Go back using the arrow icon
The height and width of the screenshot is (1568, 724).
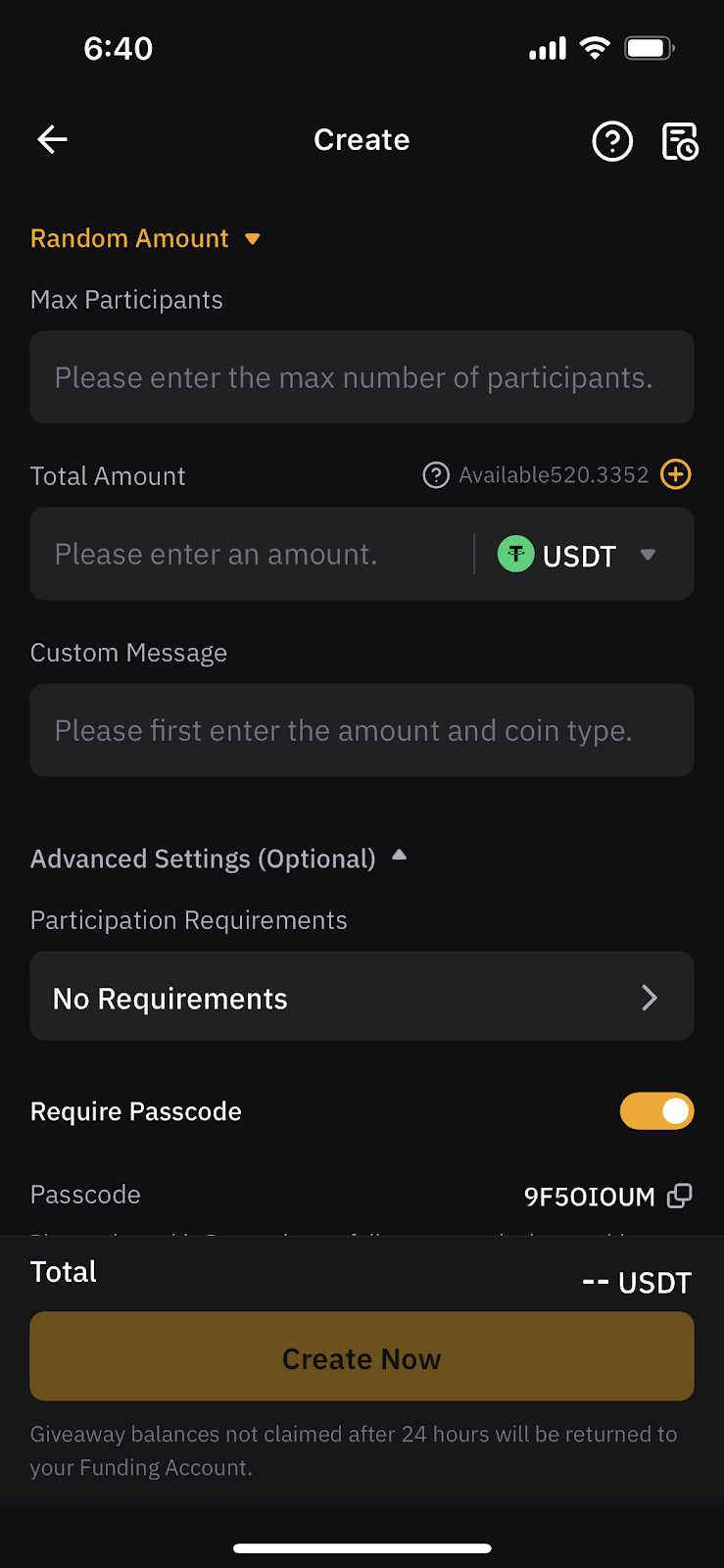click(53, 140)
